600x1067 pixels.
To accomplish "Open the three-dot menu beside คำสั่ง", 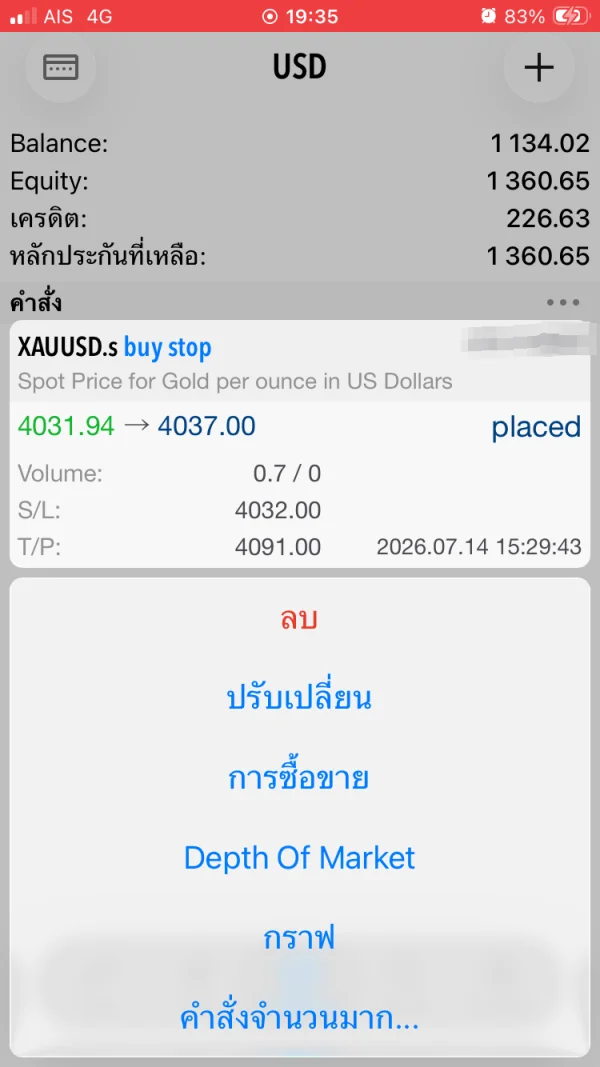I will coord(563,303).
